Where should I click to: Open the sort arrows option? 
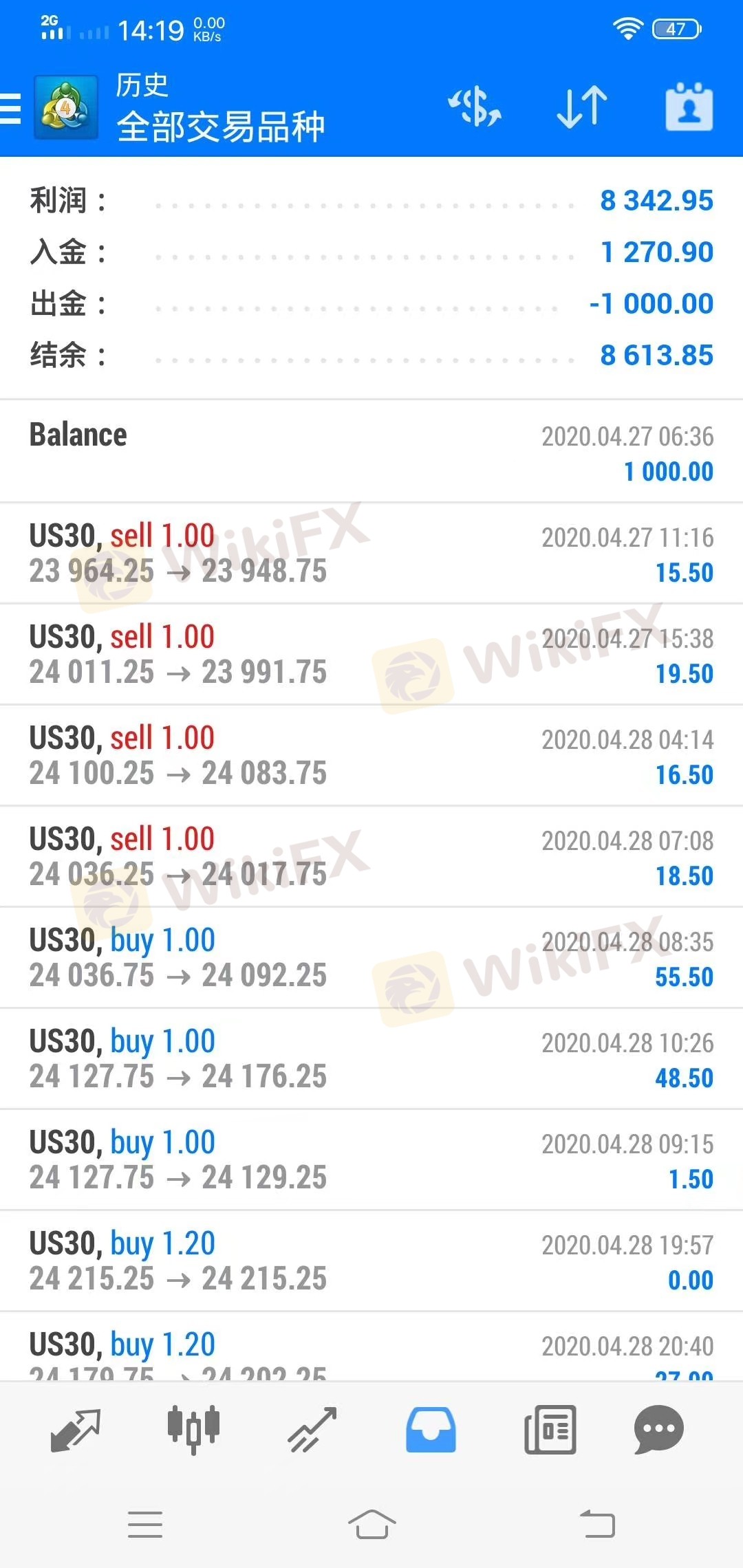tap(582, 107)
